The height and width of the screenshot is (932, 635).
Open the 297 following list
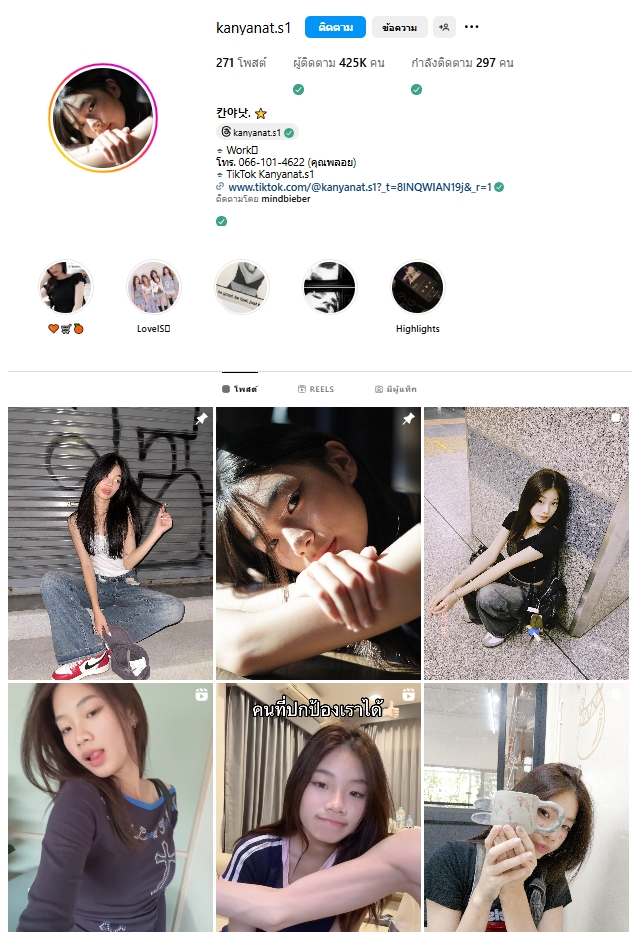[462, 63]
